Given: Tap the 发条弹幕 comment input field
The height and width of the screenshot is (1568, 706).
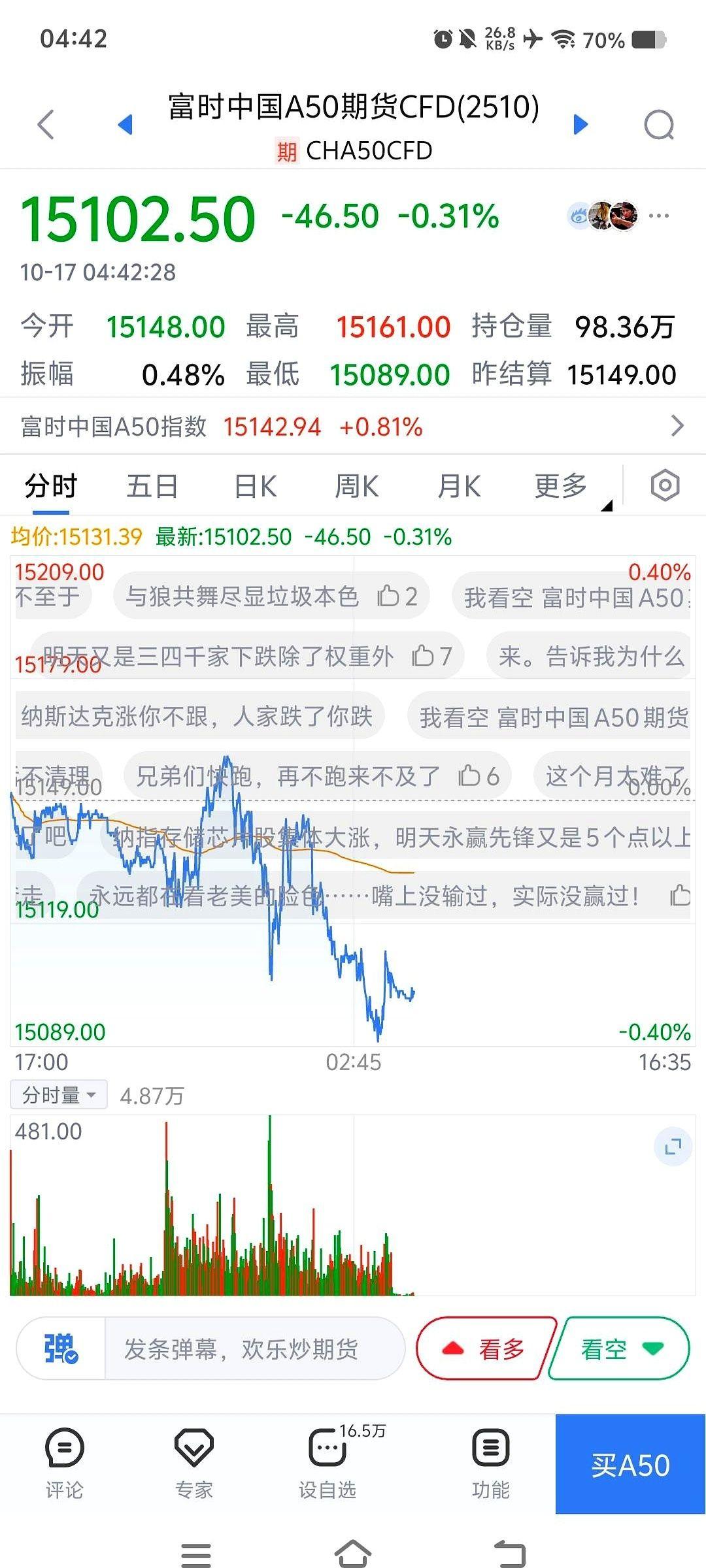Looking at the screenshot, I should click(x=254, y=1348).
